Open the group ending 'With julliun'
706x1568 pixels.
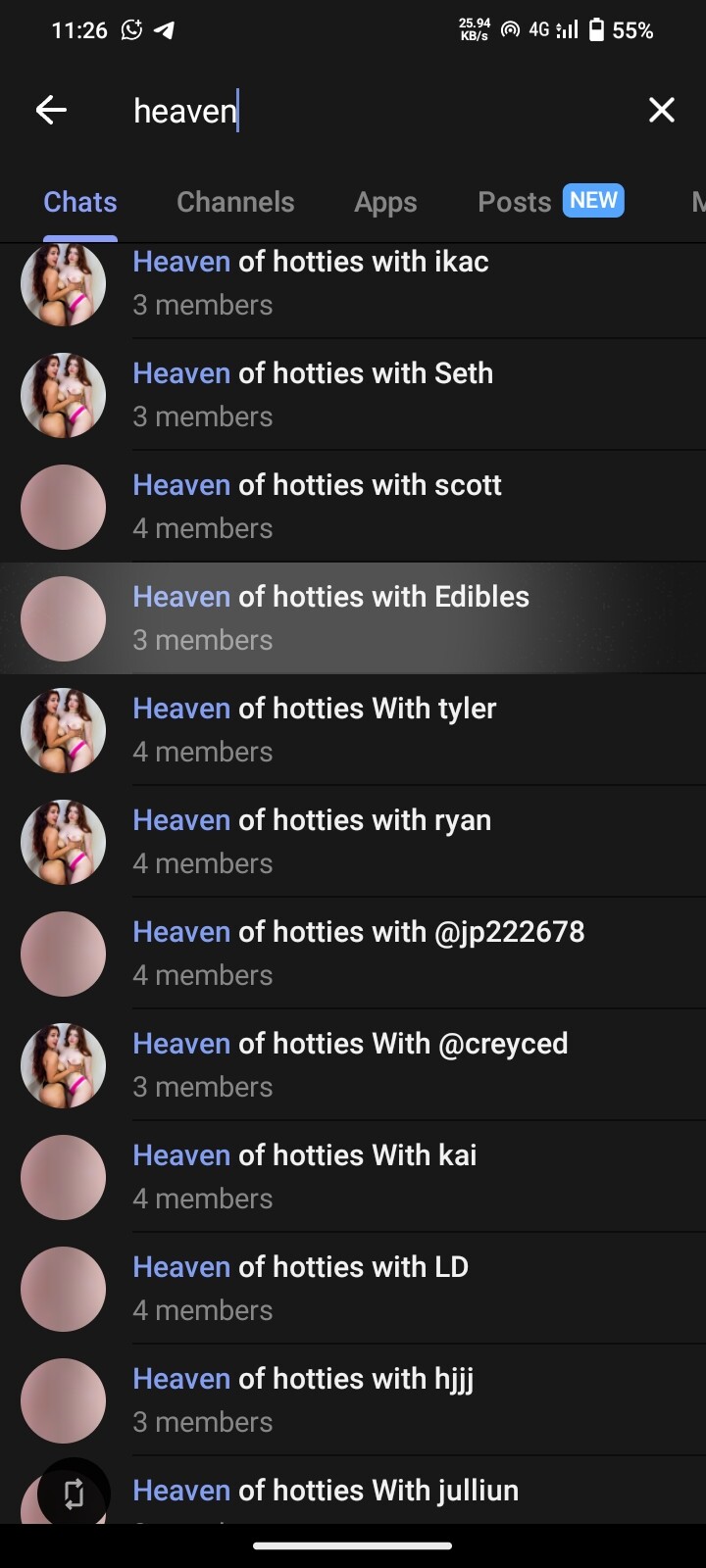pos(392,1494)
